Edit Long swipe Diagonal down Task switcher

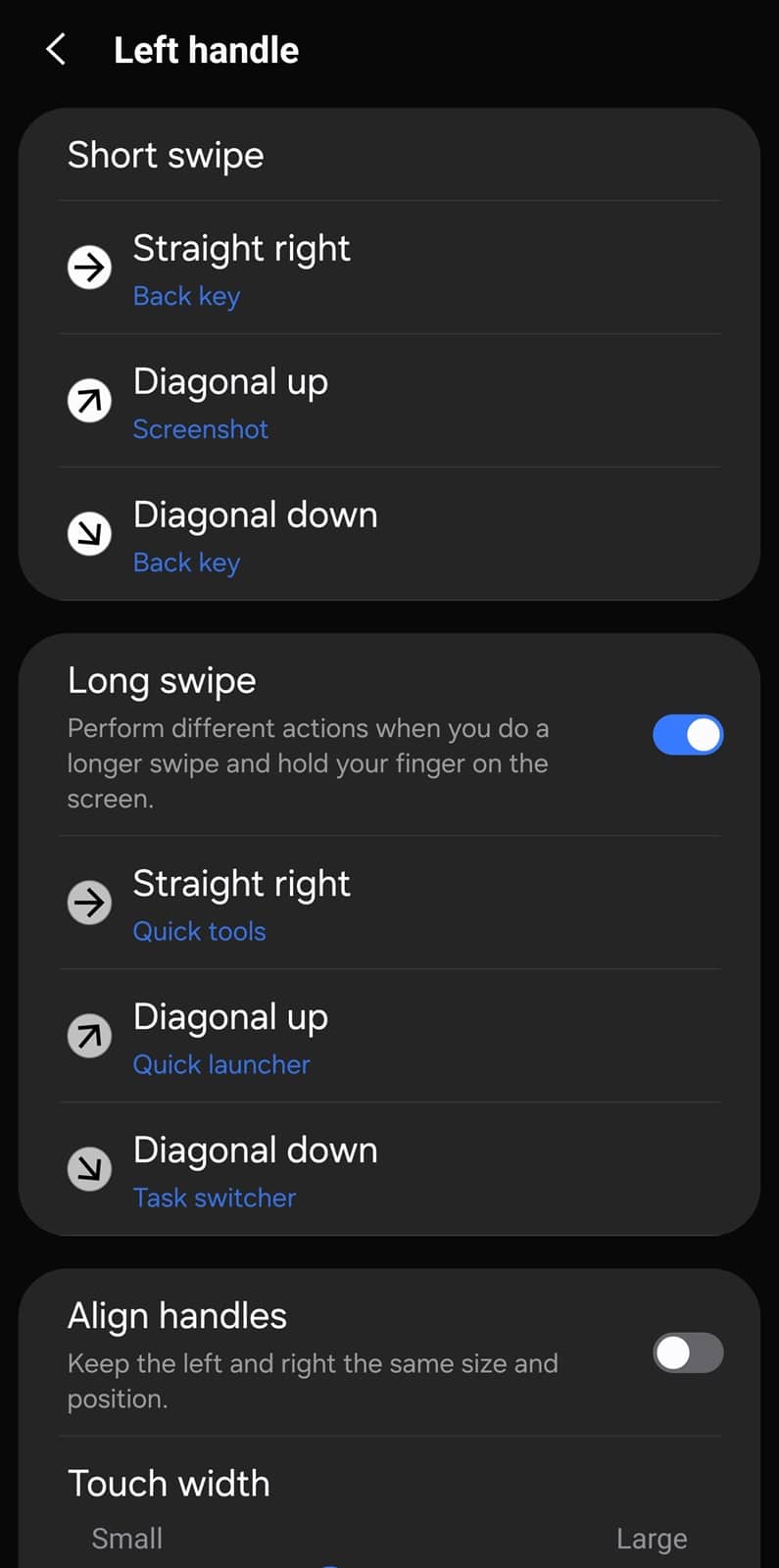pos(389,1169)
